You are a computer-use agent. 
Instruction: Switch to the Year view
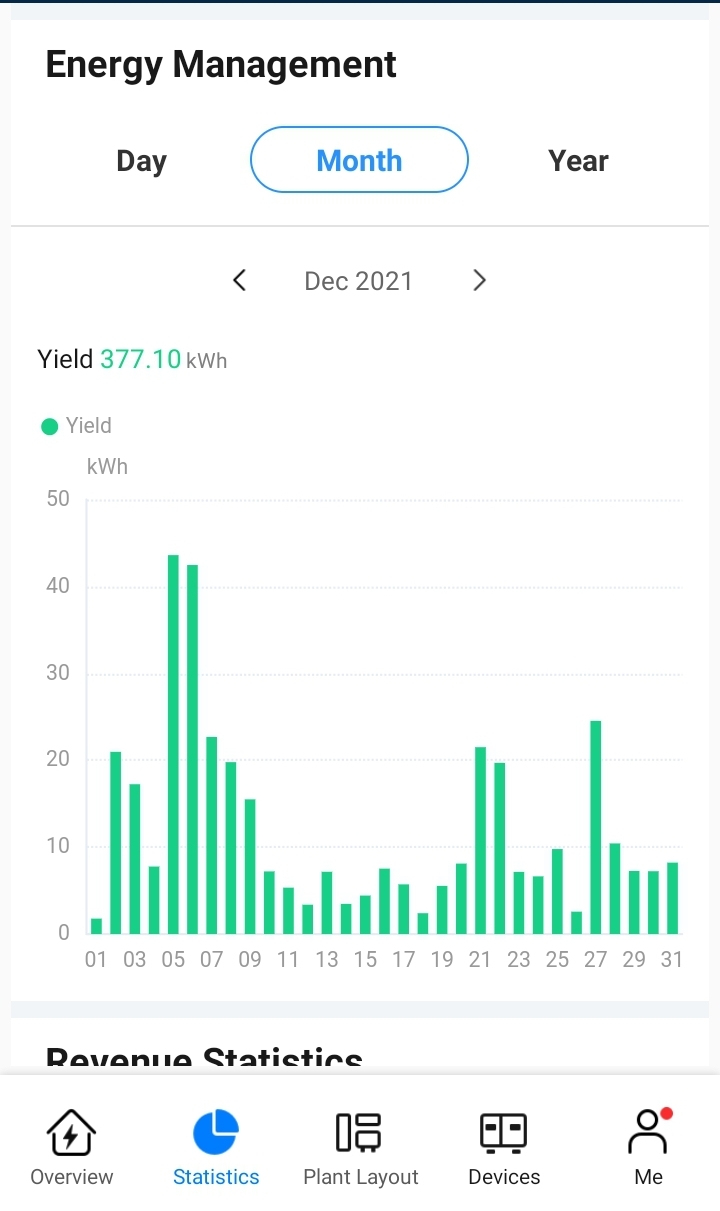coord(578,161)
